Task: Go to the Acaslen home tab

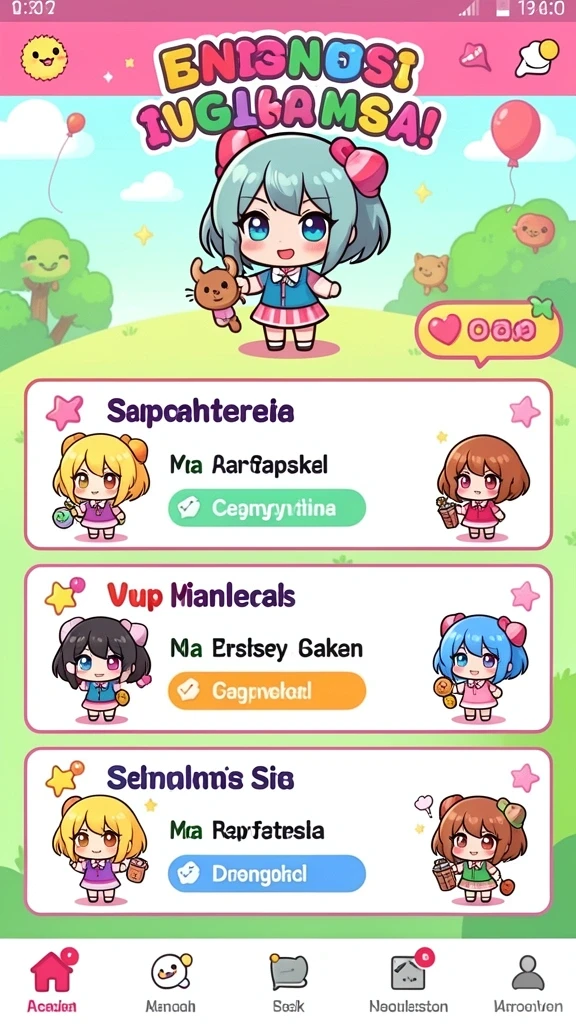Action: coord(52,980)
